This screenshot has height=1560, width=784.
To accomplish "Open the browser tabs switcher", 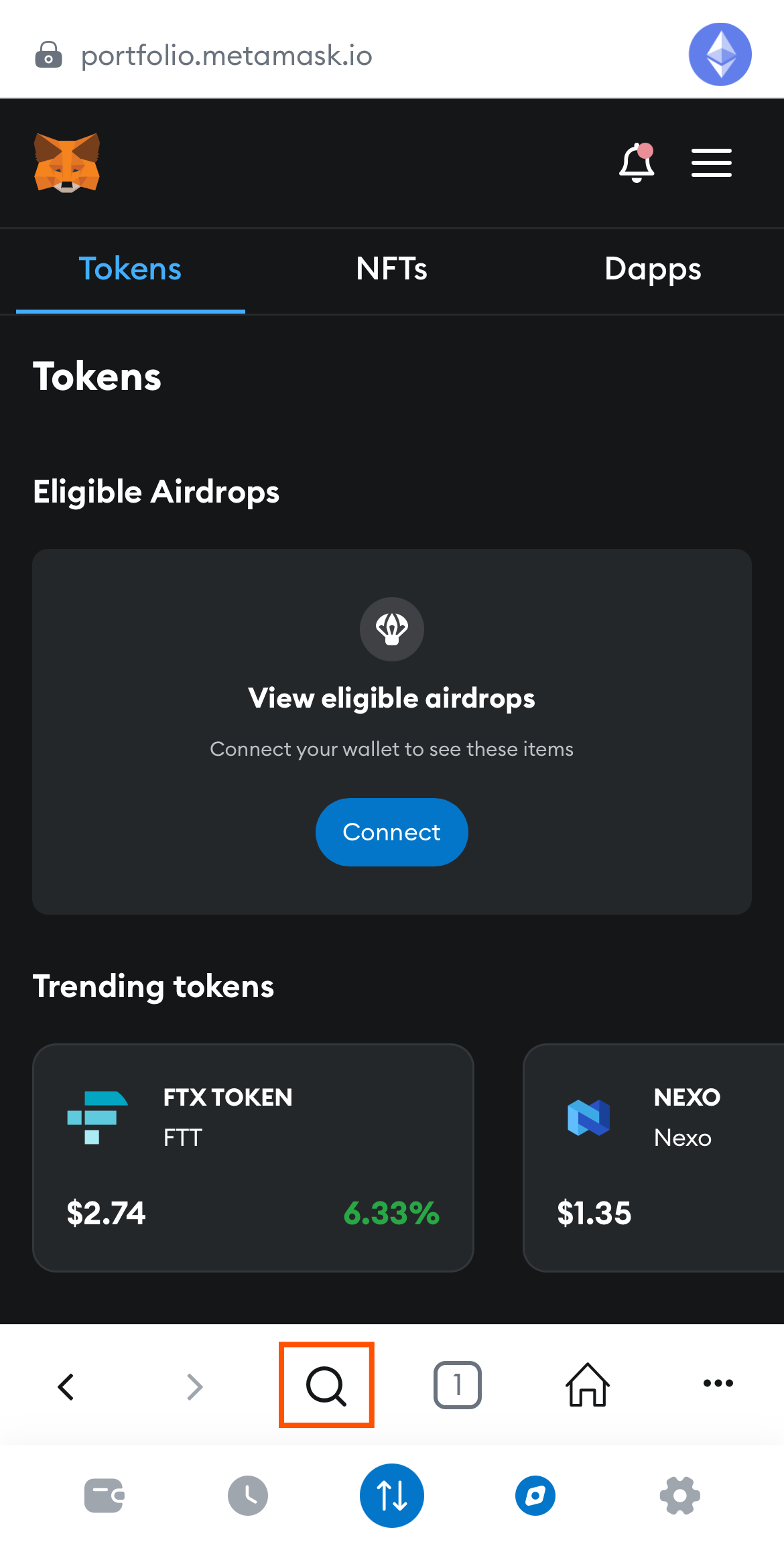I will pos(458,1384).
